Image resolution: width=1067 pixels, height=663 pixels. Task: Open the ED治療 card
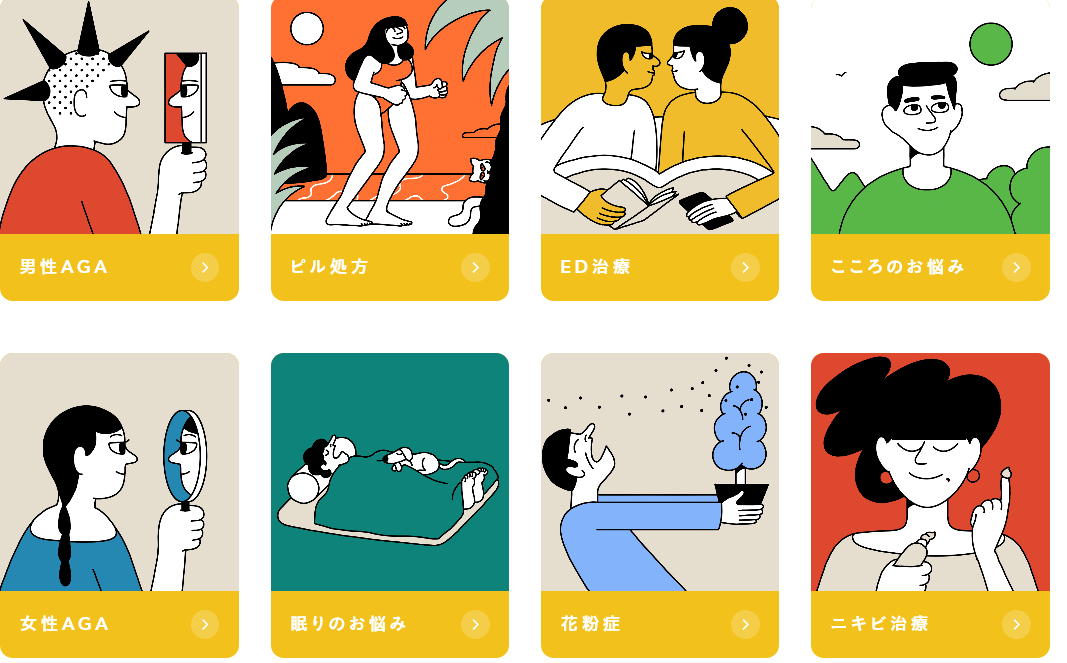pyautogui.click(x=659, y=267)
